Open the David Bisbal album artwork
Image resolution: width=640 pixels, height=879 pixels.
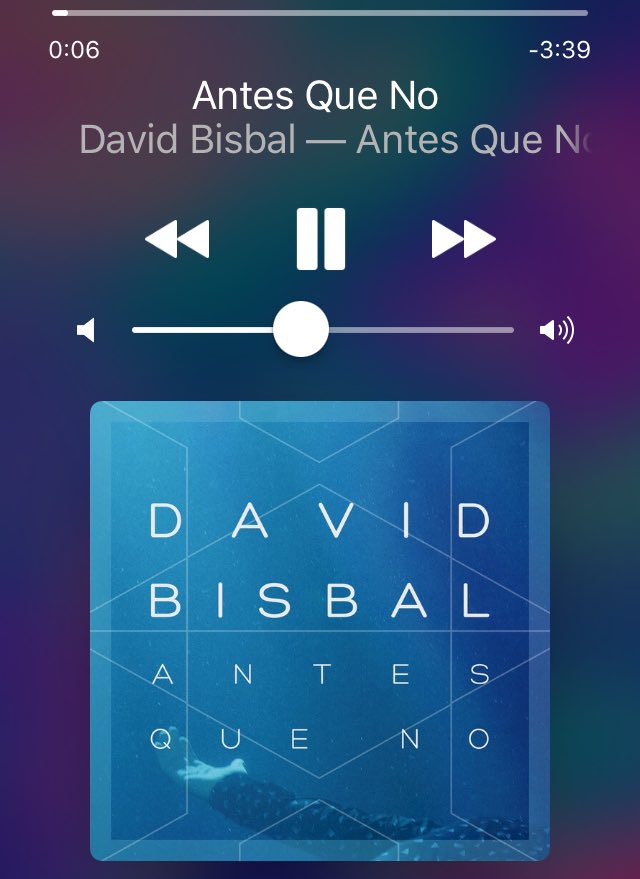(x=320, y=630)
